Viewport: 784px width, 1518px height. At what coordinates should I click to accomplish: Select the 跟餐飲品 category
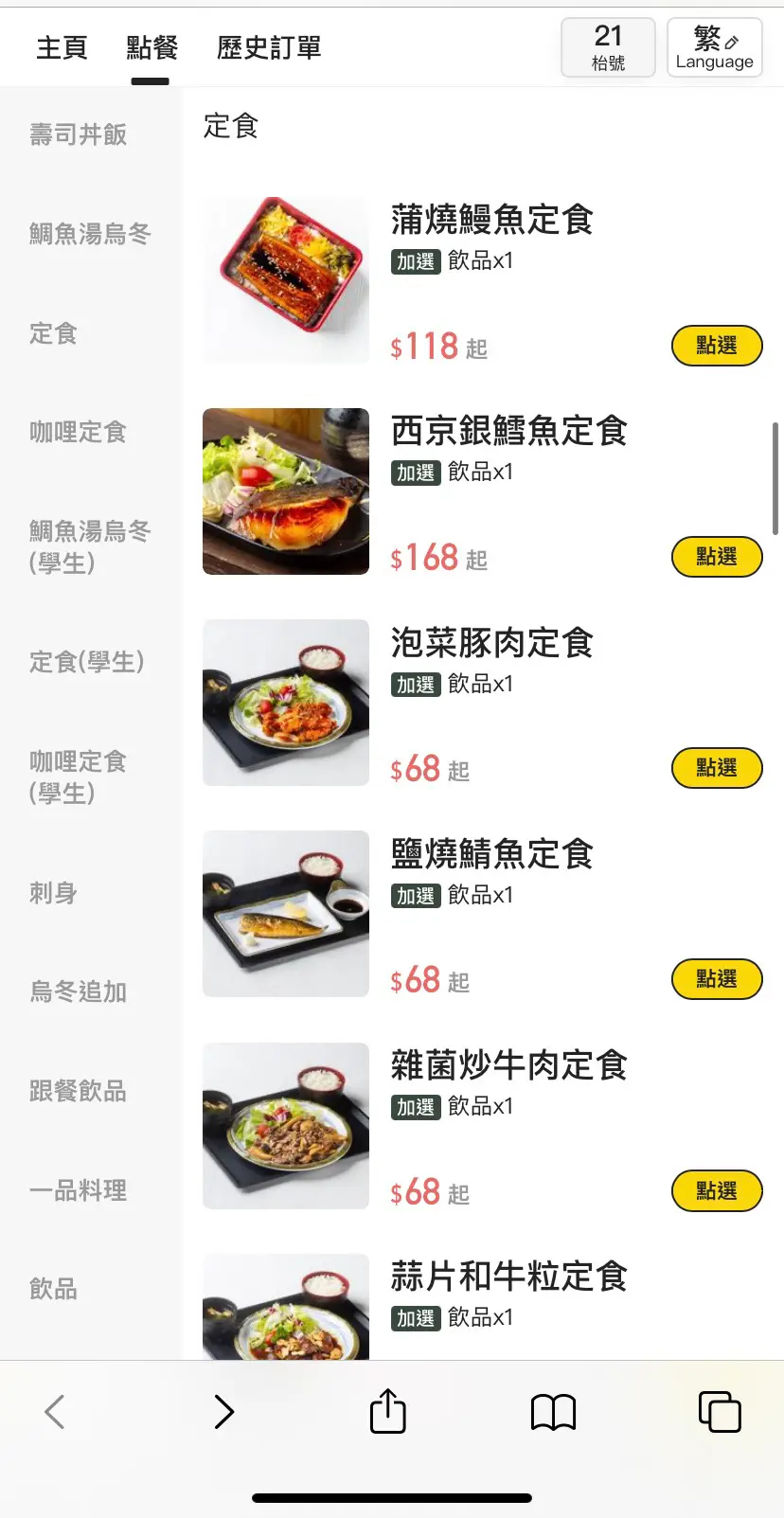[78, 1091]
